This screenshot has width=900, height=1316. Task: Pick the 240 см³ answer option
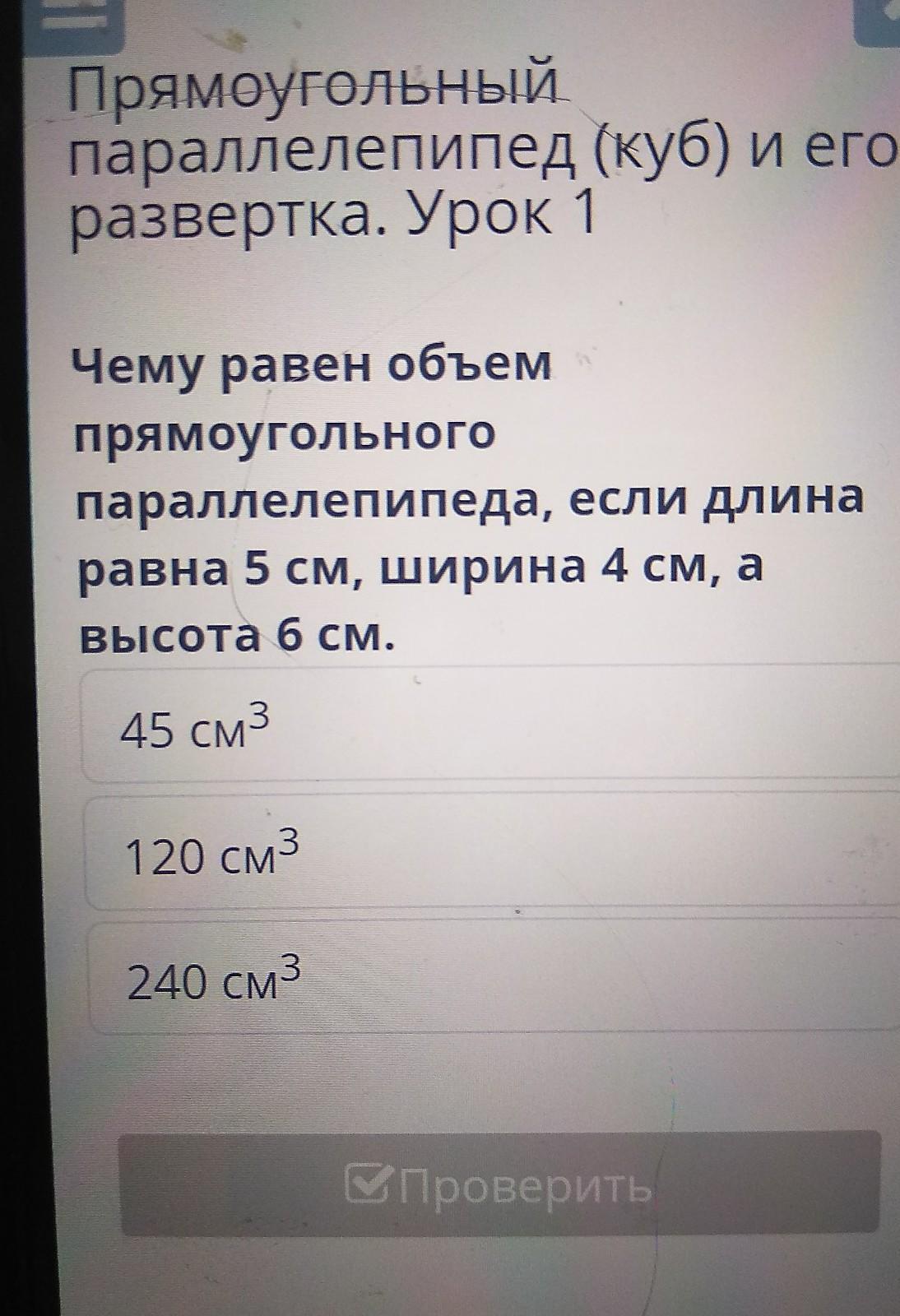pos(494,978)
